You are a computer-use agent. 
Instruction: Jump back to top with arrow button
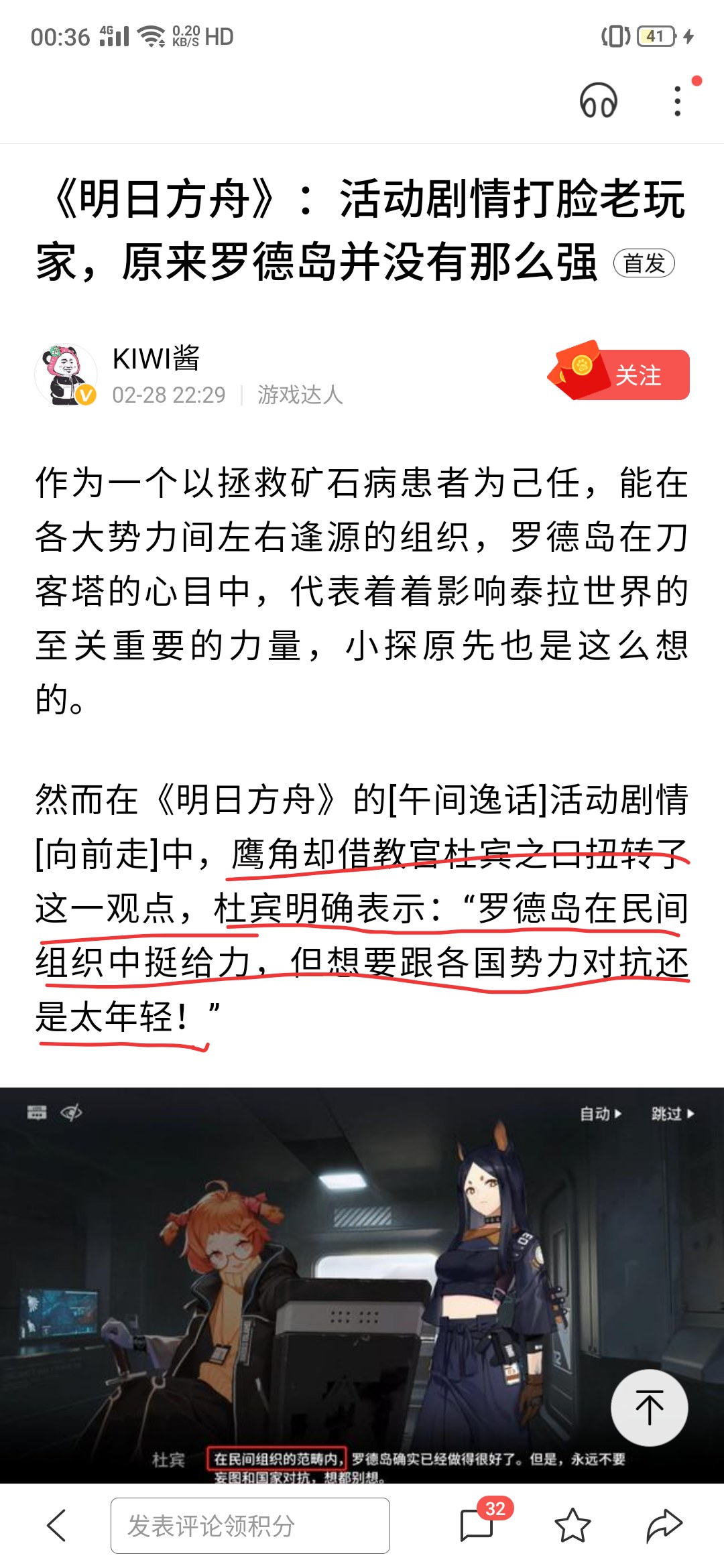click(649, 1407)
